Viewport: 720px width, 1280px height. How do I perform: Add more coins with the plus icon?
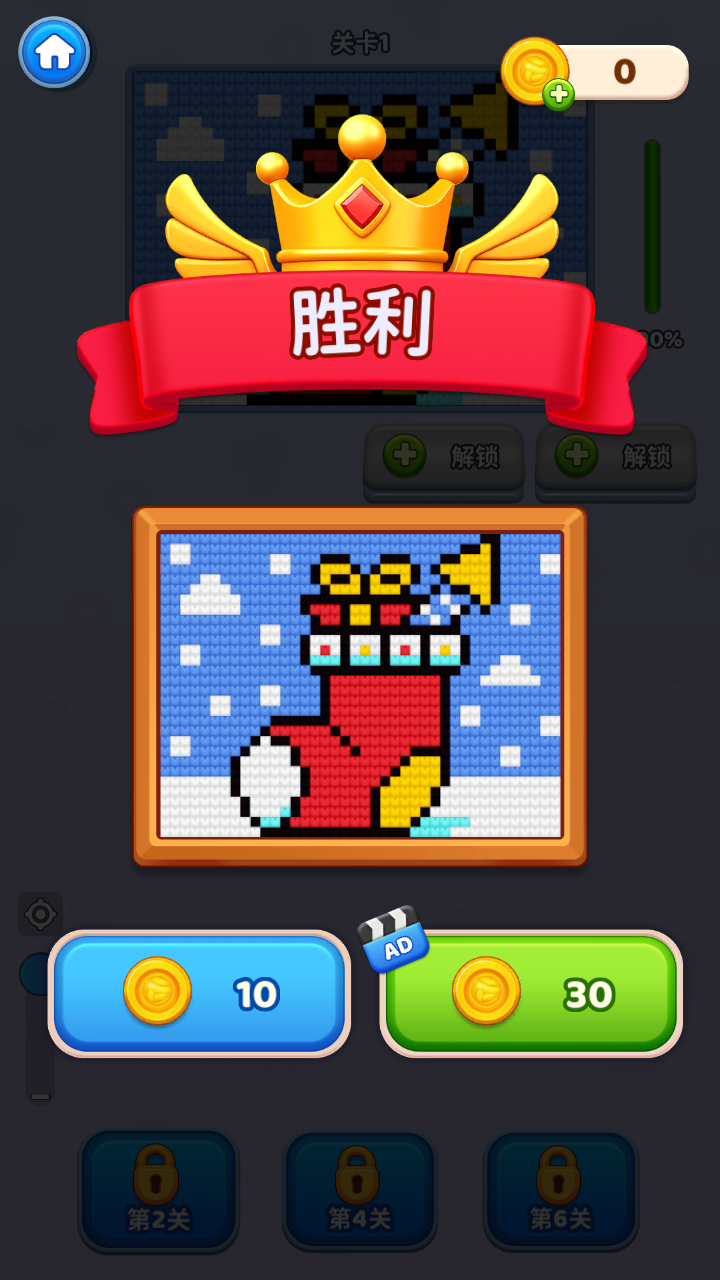[558, 94]
